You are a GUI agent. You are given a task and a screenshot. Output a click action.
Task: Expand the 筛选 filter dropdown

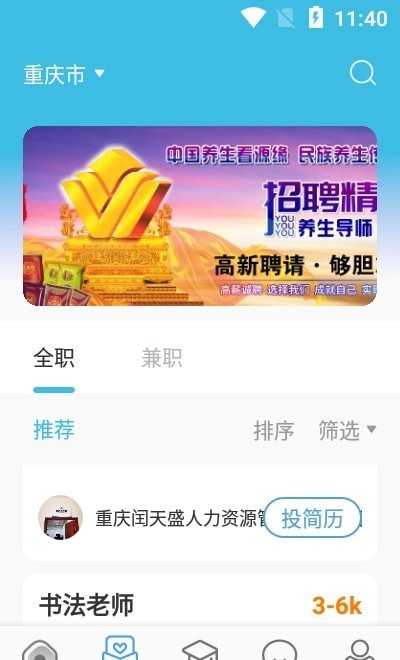click(347, 430)
